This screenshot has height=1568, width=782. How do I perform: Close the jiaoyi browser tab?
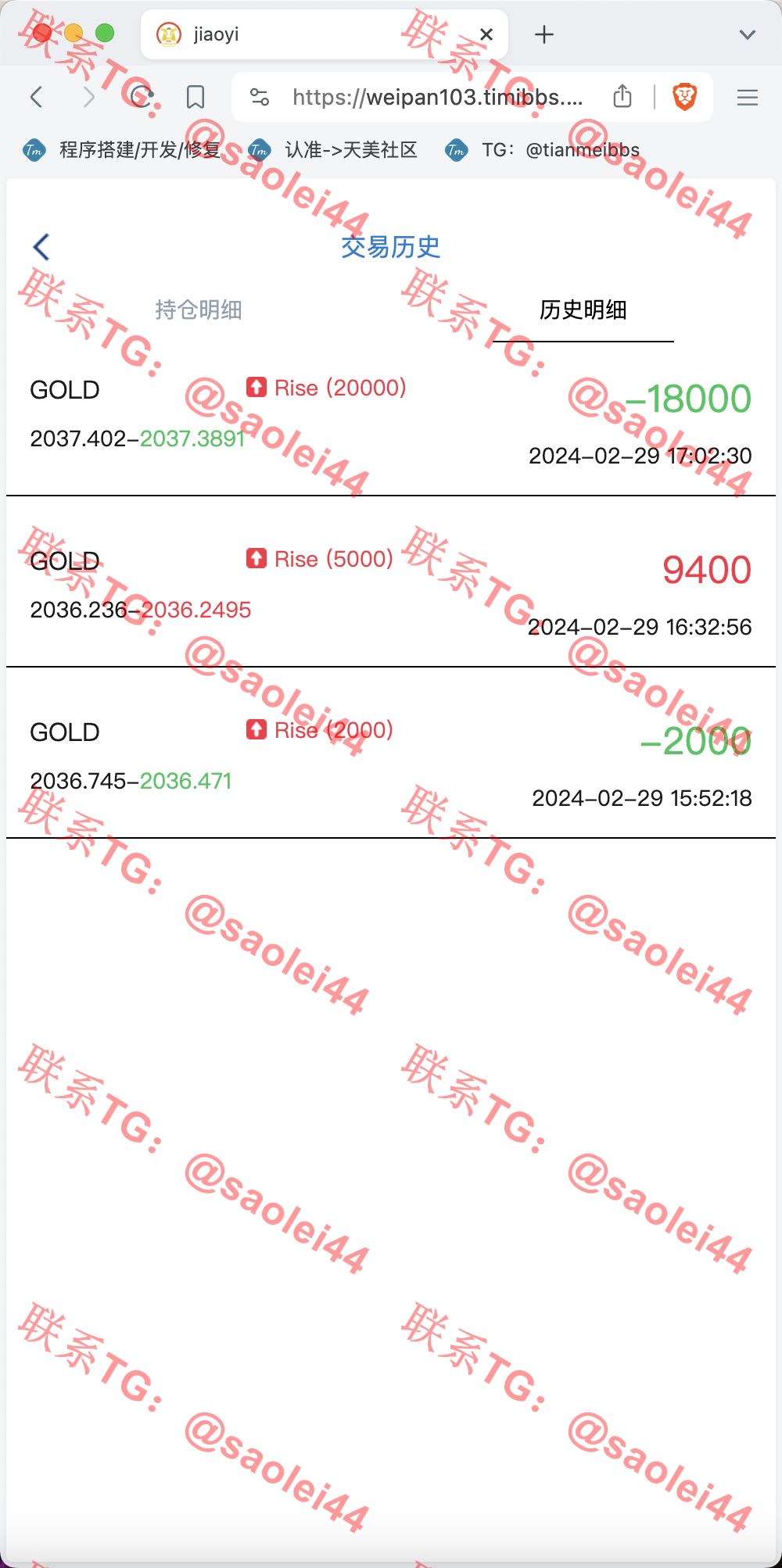486,34
